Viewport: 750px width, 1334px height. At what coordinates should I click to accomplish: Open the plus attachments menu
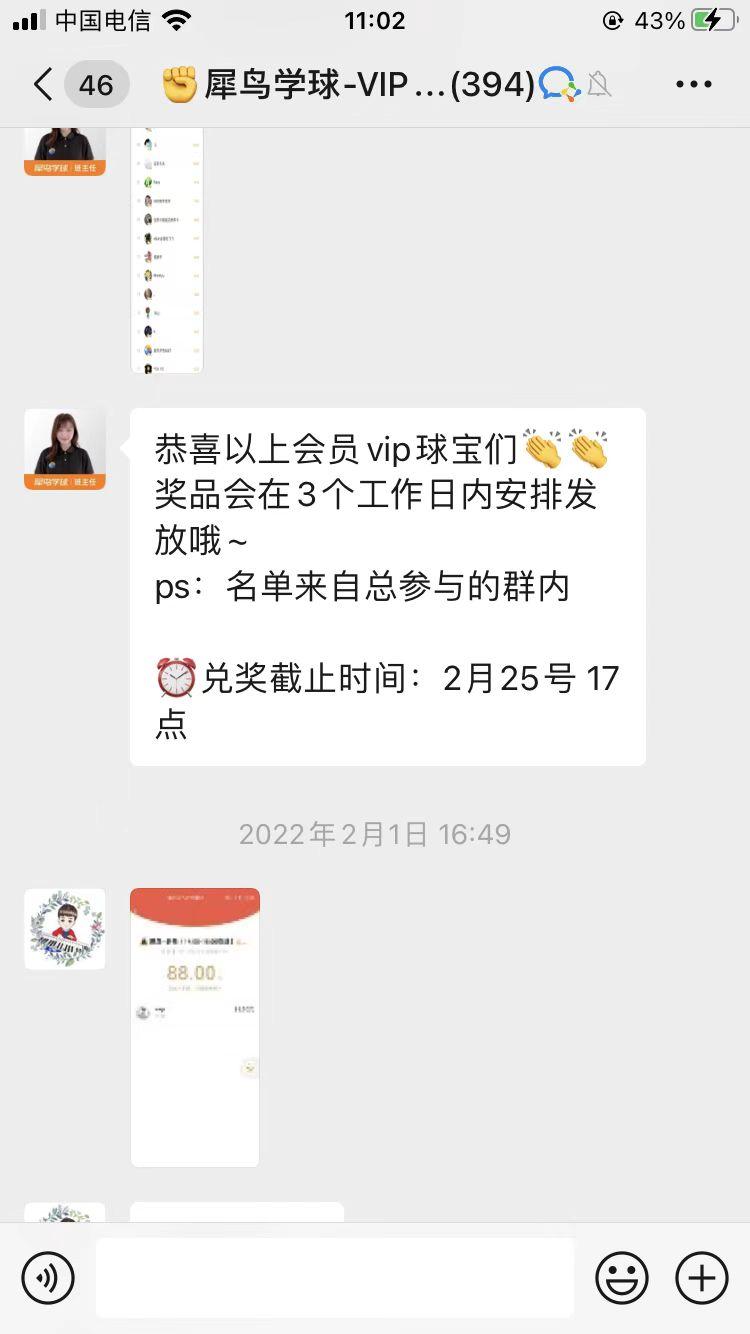(702, 1277)
